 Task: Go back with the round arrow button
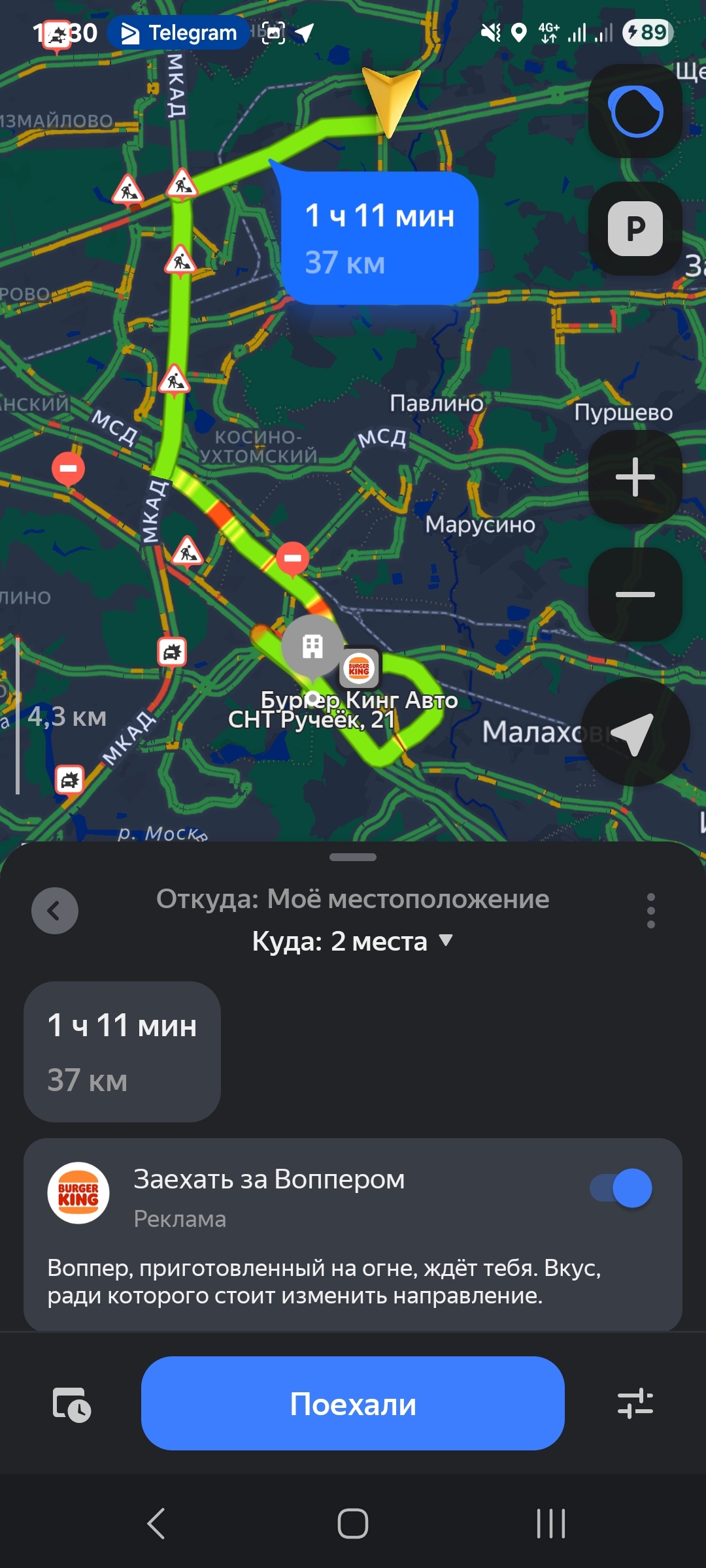click(x=55, y=910)
